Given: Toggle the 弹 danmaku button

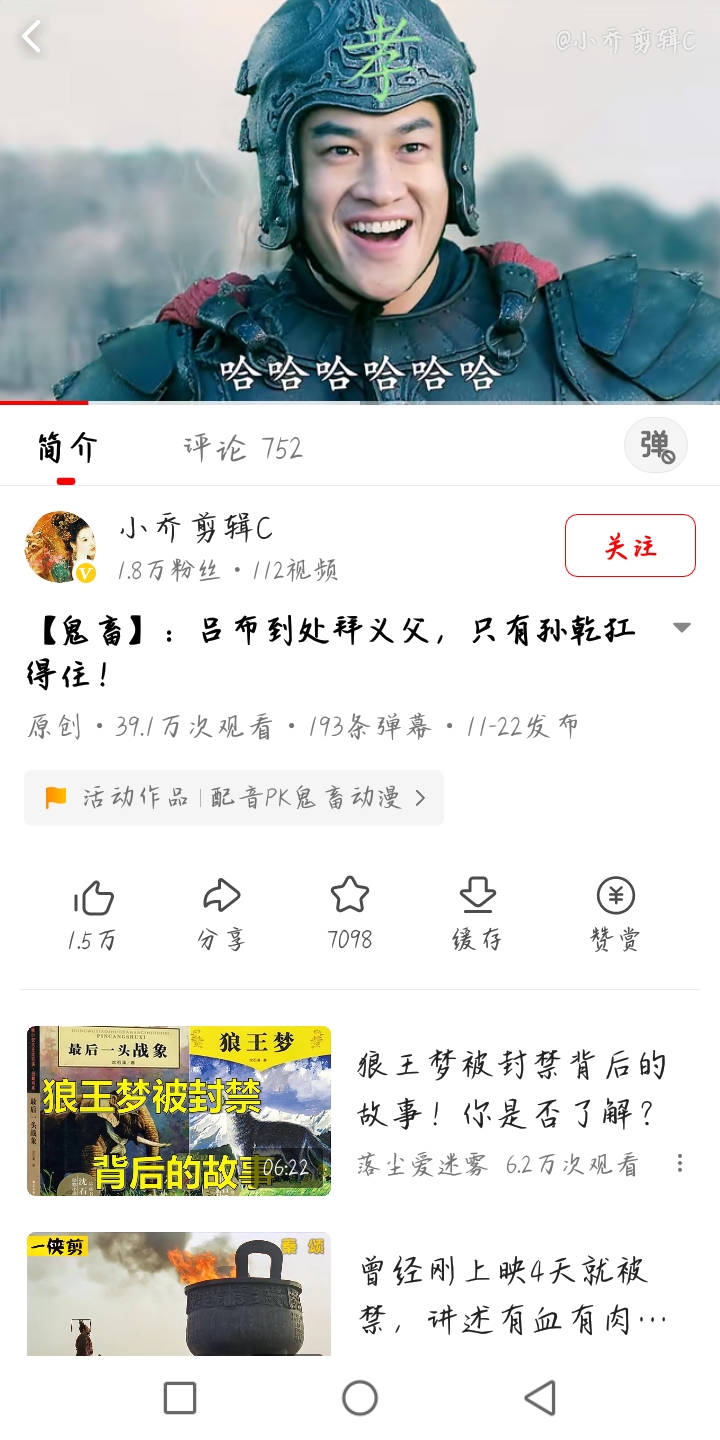Looking at the screenshot, I should click(x=656, y=446).
